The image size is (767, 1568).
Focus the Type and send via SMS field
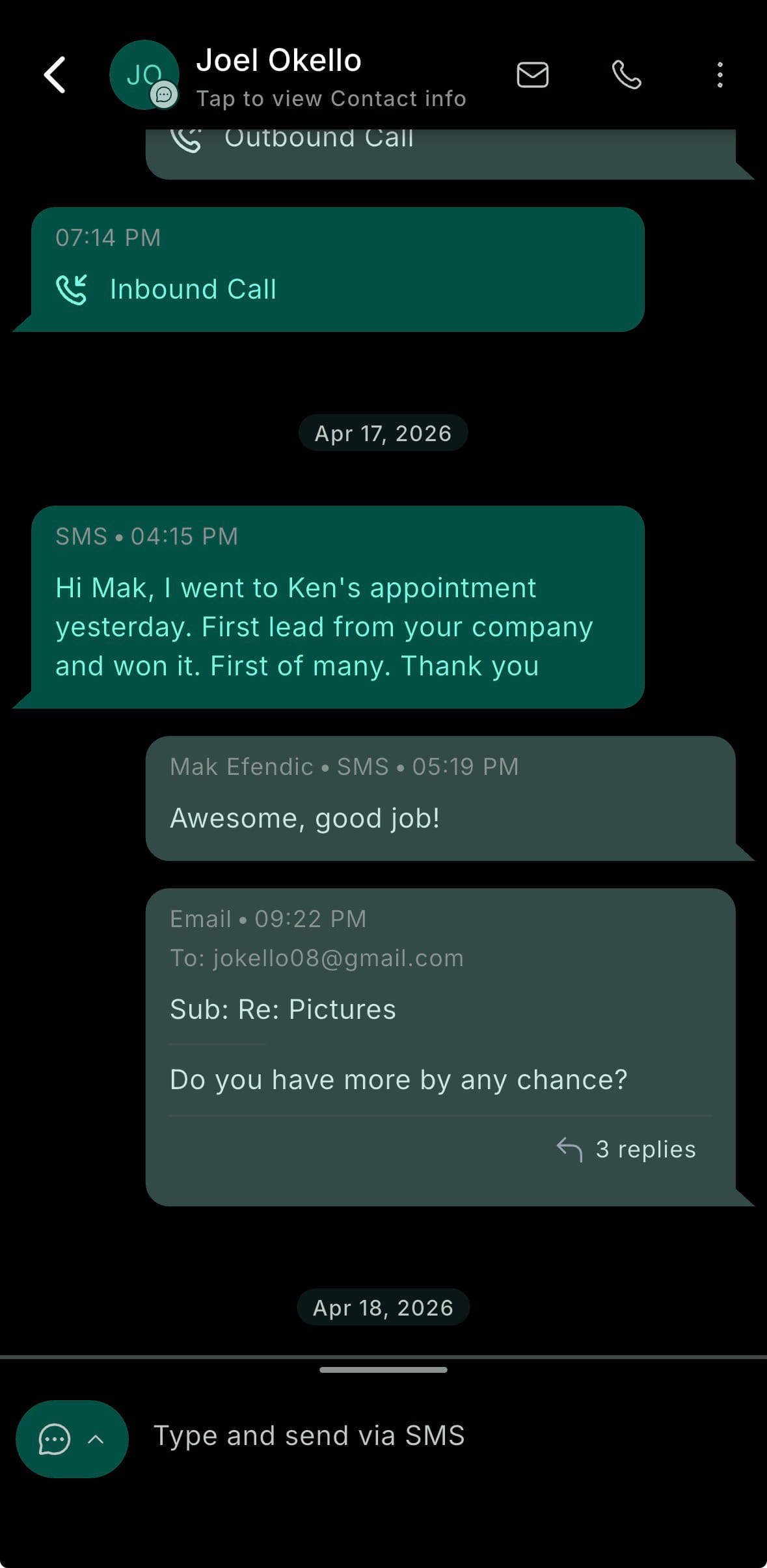(449, 1435)
